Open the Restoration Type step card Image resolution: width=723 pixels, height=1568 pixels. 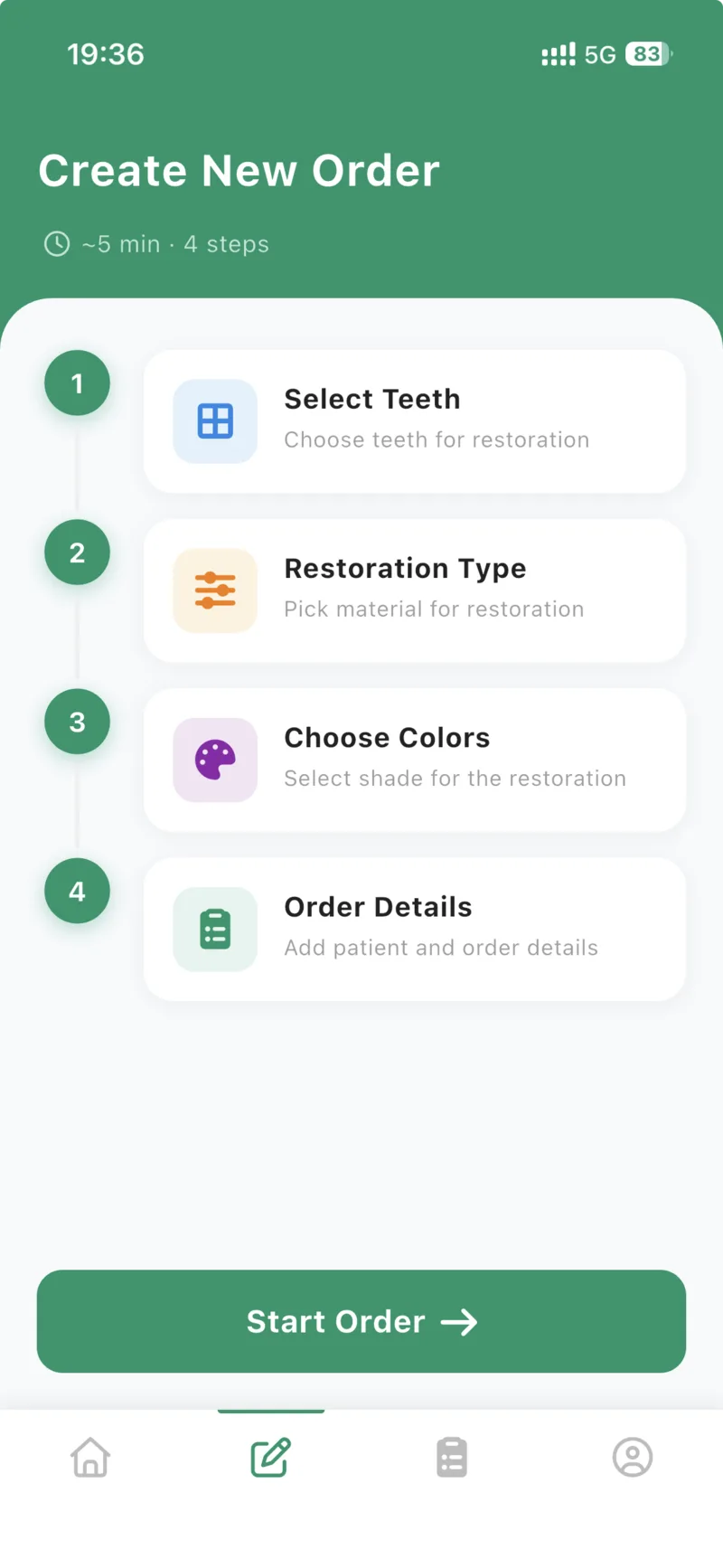pyautogui.click(x=414, y=590)
